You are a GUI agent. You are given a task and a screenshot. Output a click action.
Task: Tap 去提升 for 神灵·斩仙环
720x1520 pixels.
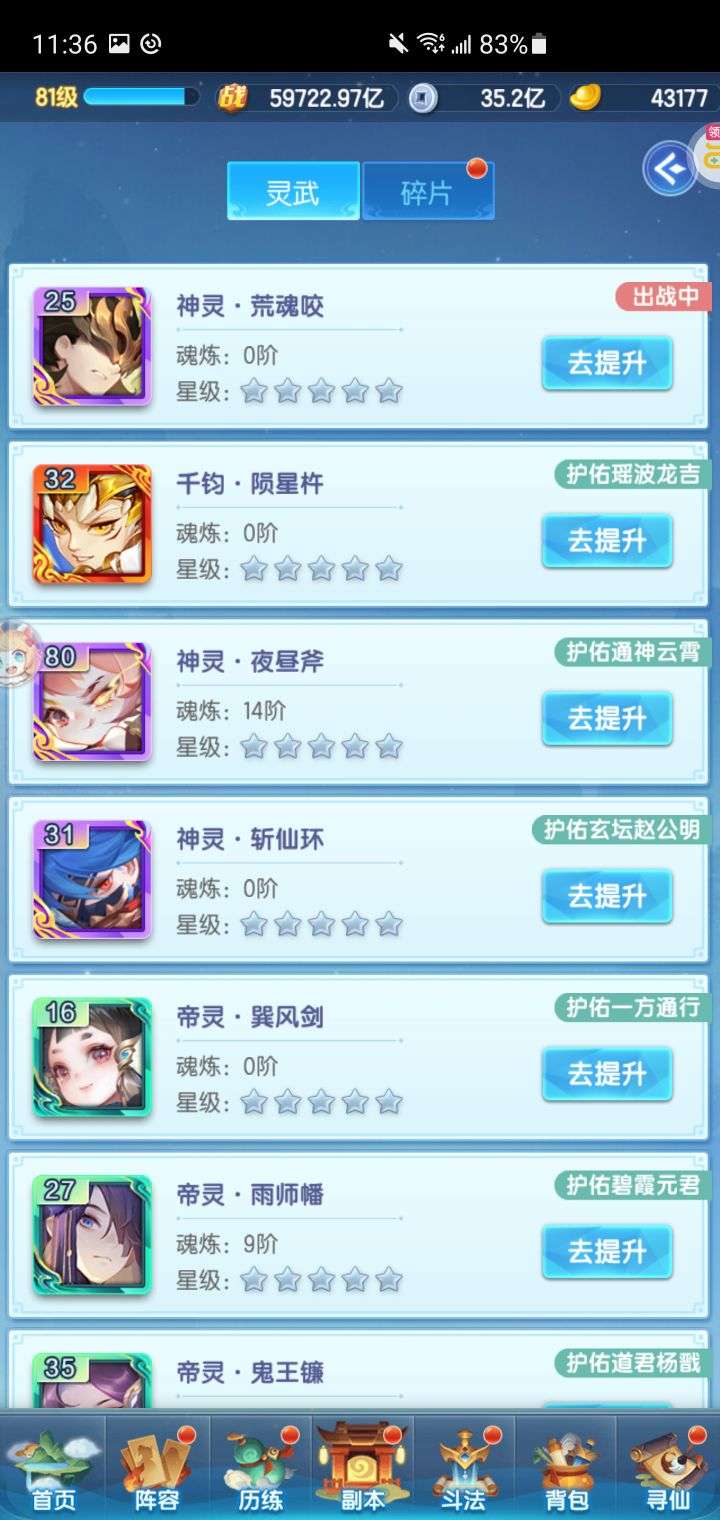[x=607, y=896]
